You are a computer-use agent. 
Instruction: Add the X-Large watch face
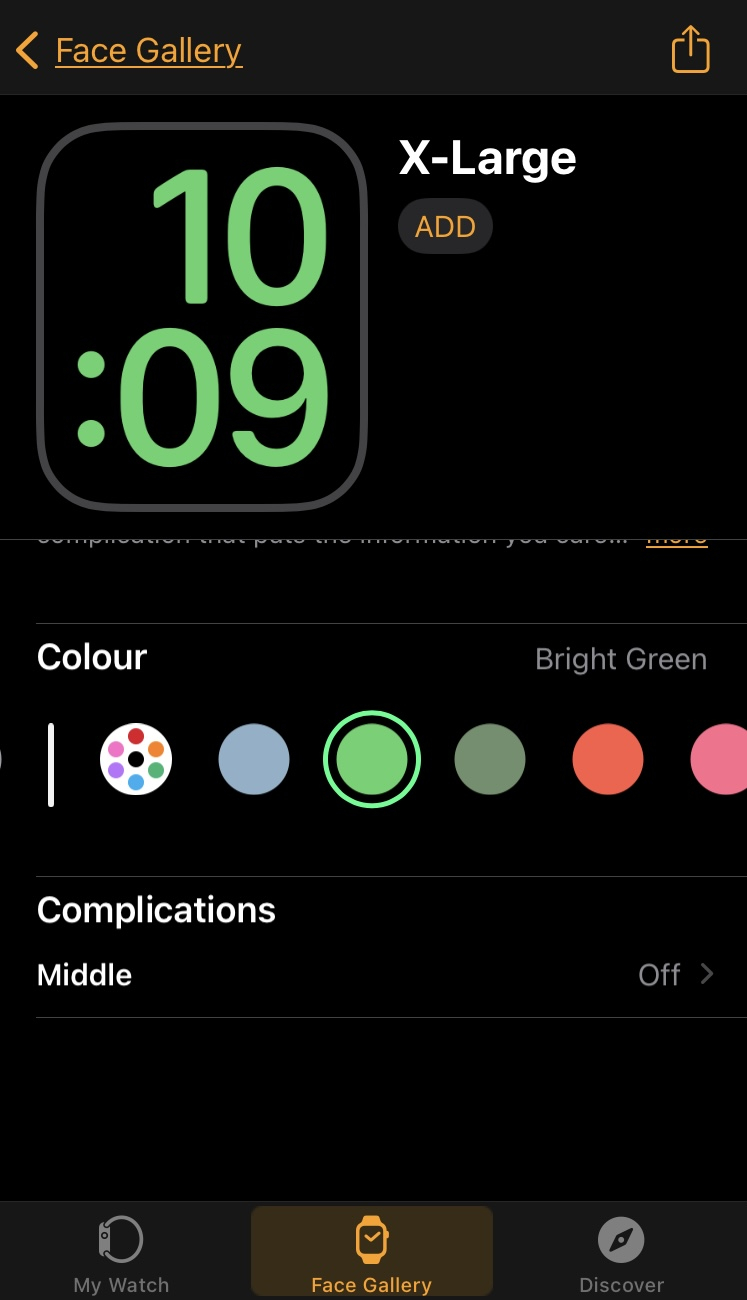[x=445, y=226]
